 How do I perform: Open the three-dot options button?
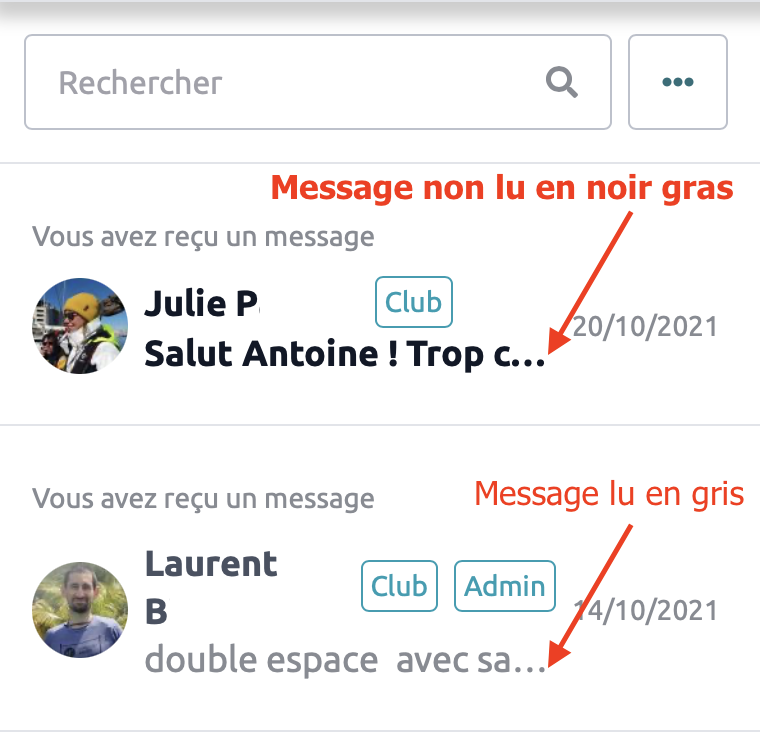tap(677, 83)
